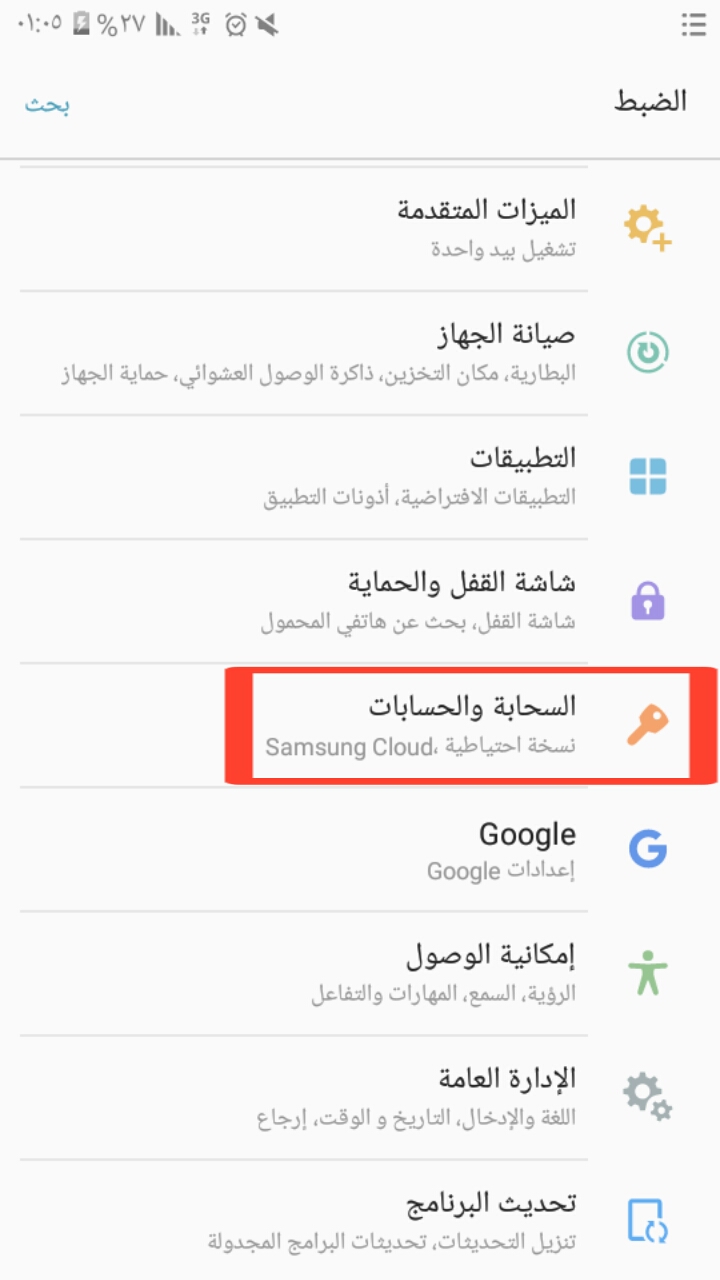Open تحديث البرنامج software update
The image size is (720, 1280).
[x=360, y=1220]
